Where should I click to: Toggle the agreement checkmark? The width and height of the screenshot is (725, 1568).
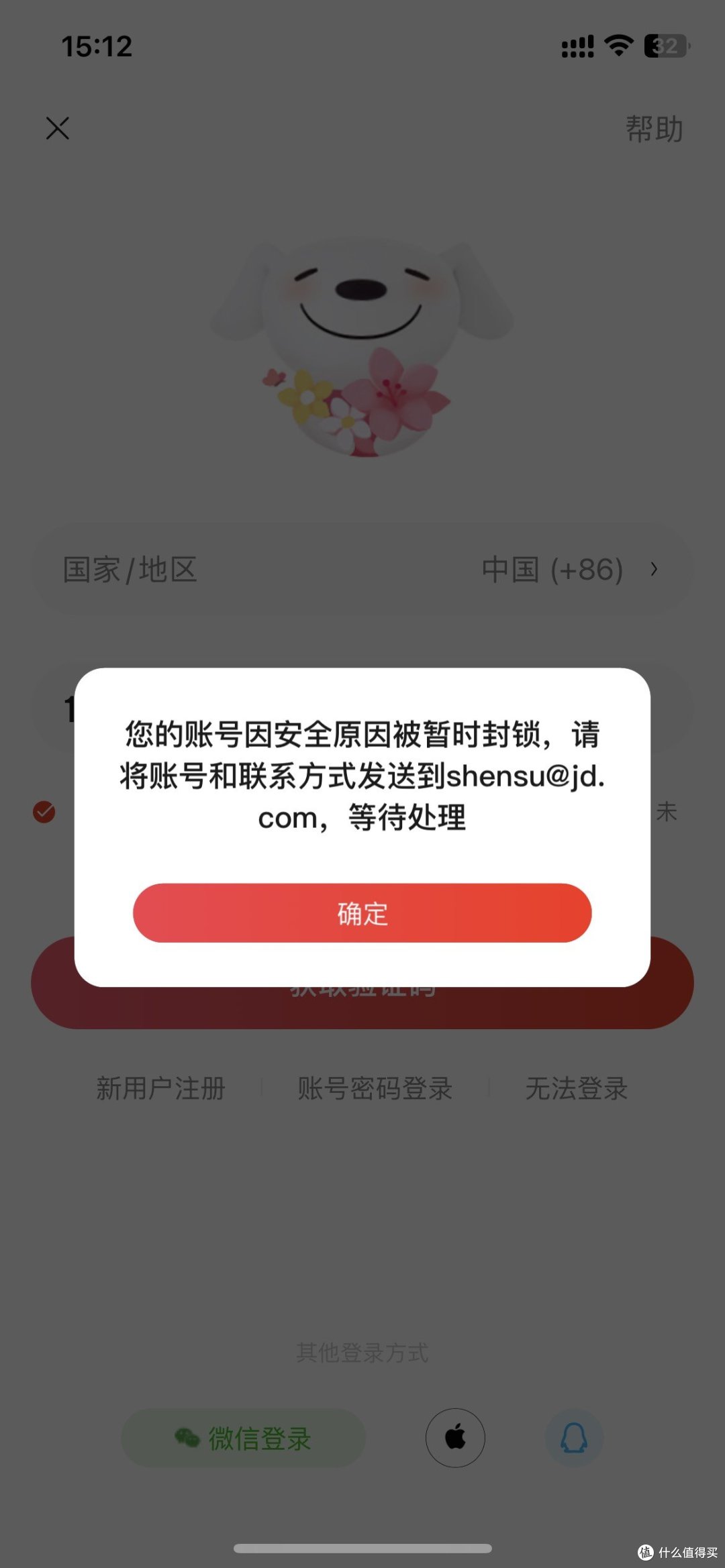44,812
